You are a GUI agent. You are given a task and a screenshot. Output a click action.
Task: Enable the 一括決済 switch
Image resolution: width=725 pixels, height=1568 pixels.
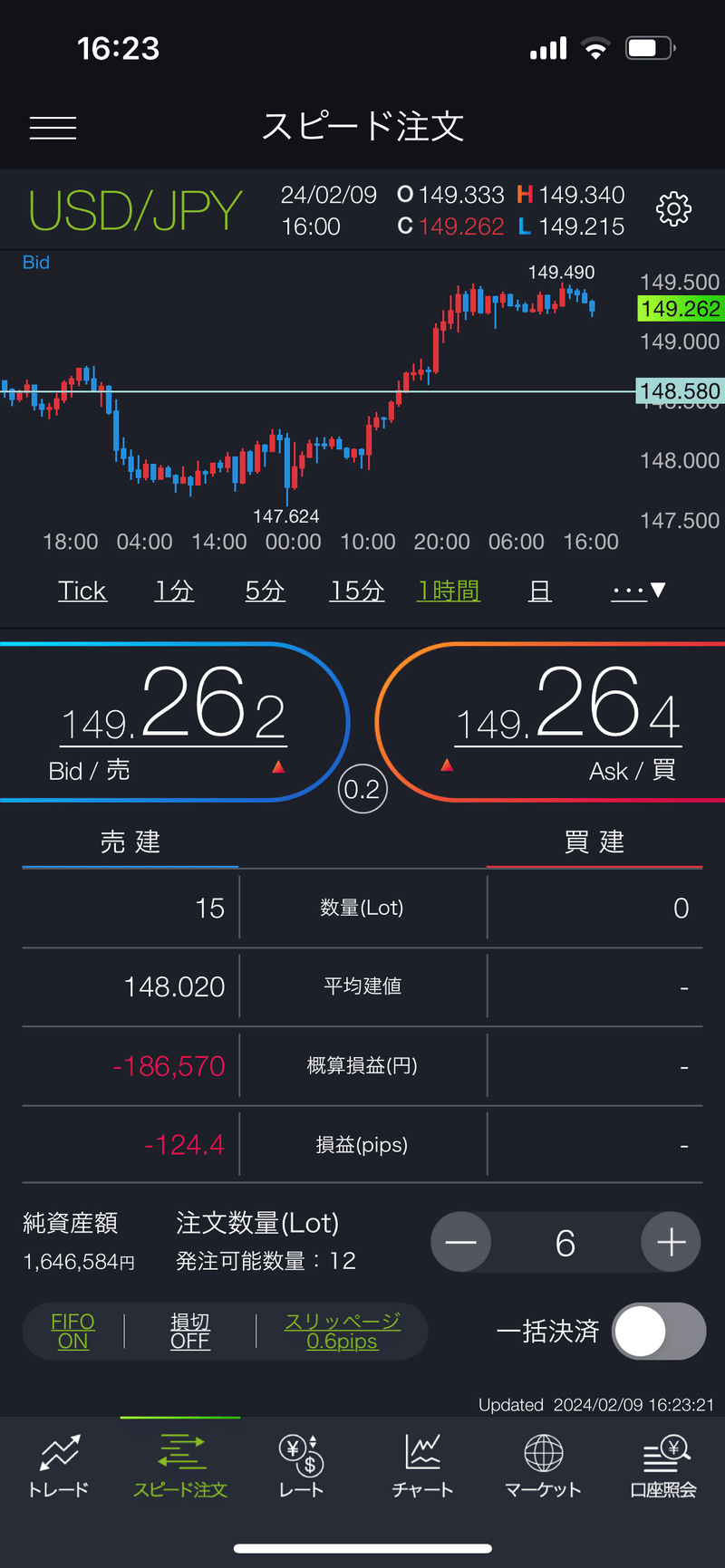659,1331
